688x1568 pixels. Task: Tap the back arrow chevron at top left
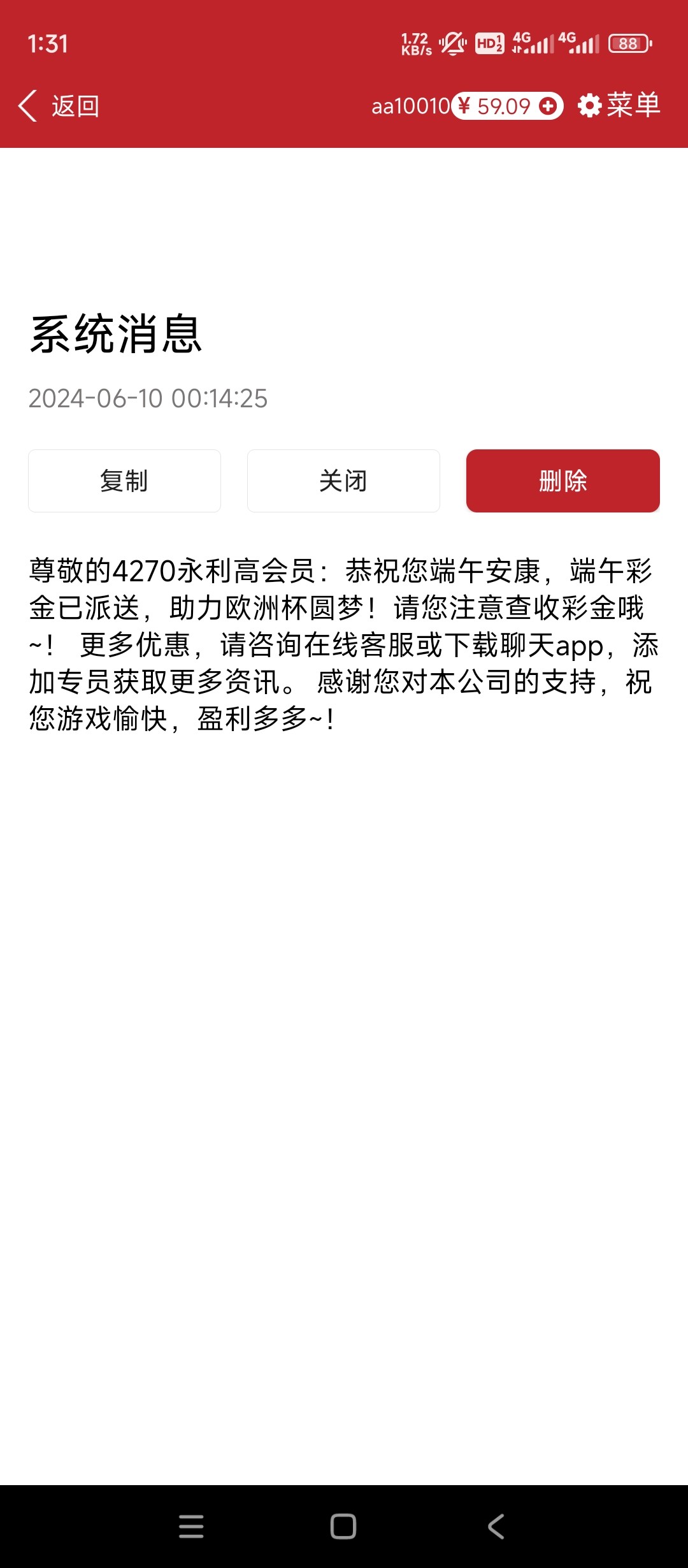(27, 105)
